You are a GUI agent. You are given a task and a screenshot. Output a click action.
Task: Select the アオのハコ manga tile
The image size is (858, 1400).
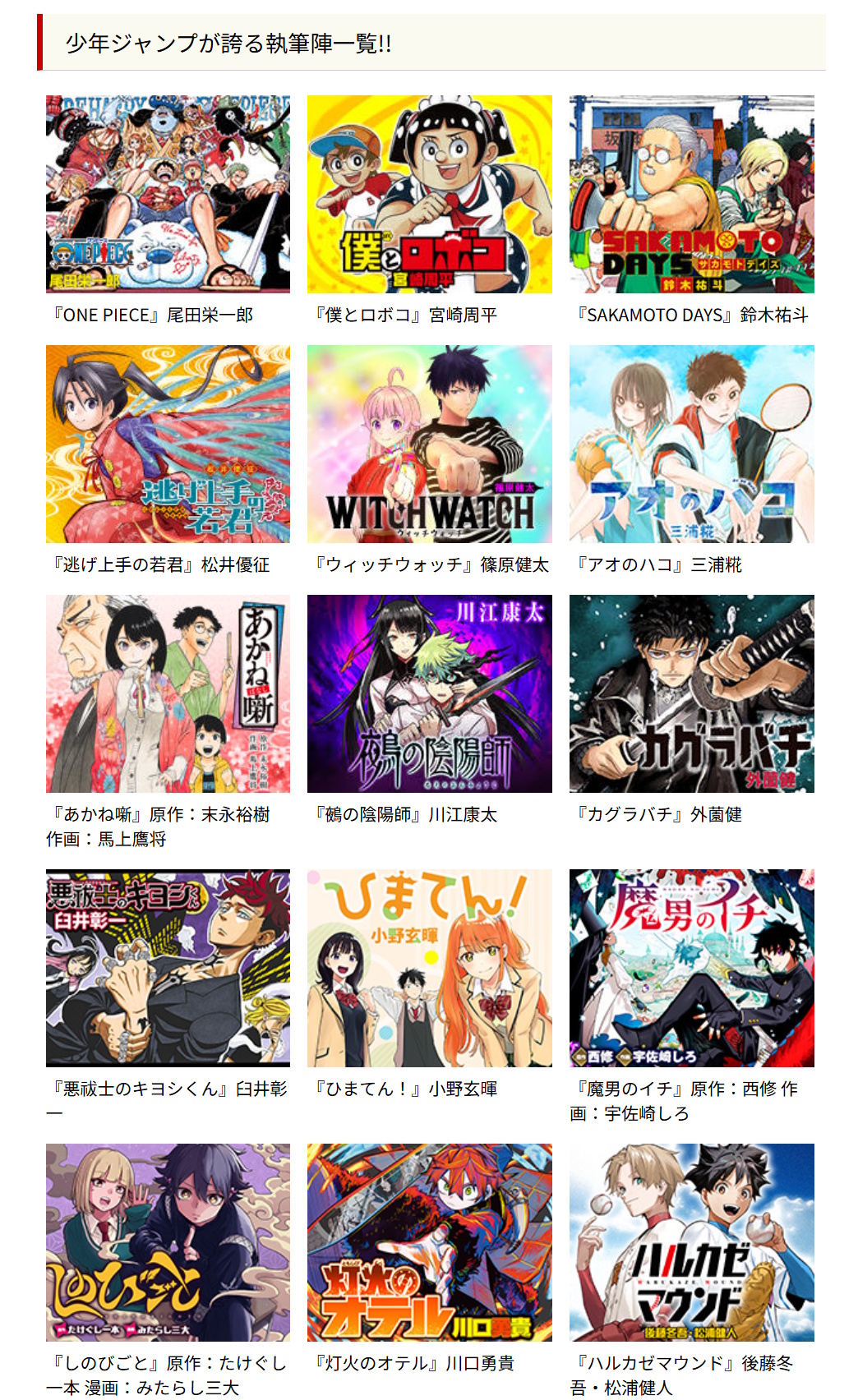pos(691,444)
